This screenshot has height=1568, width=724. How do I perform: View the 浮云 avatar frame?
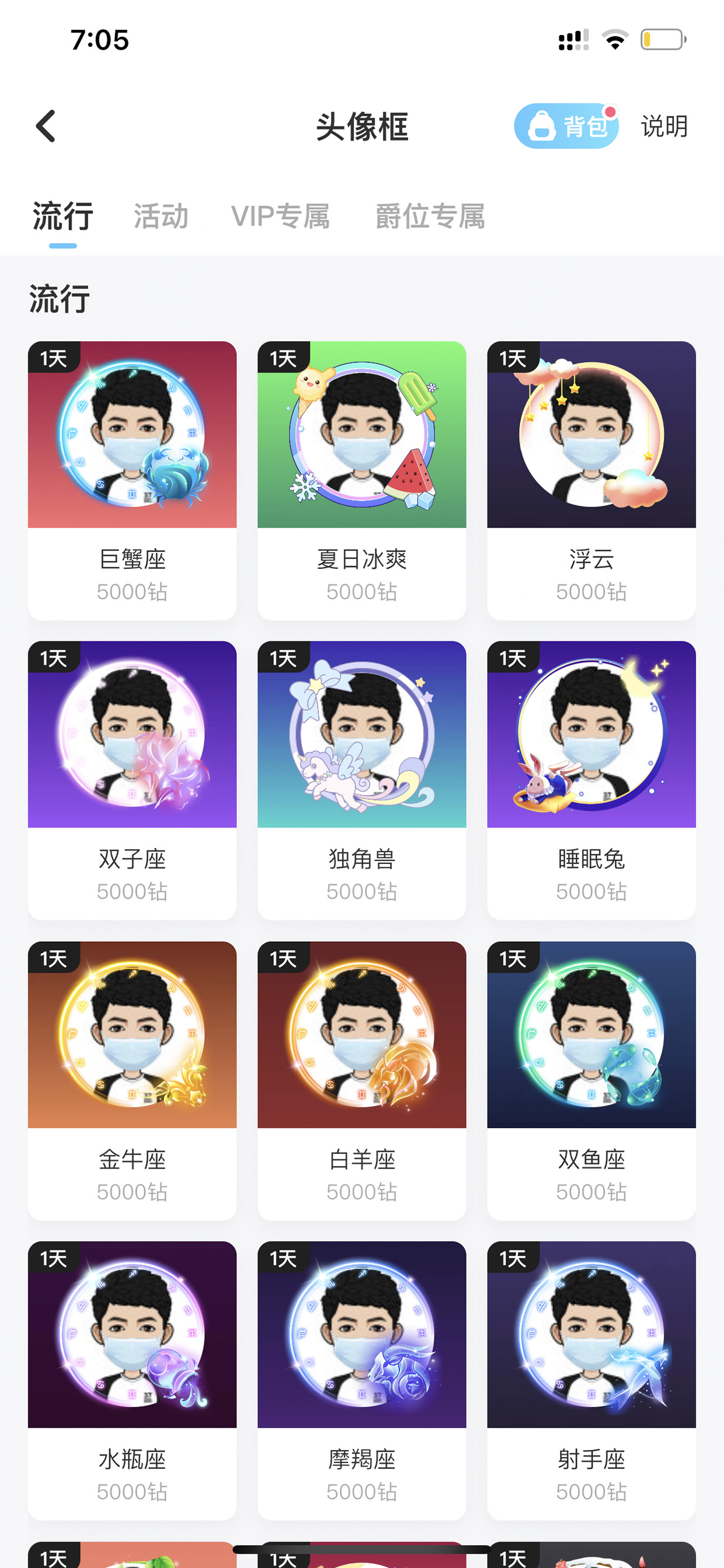(591, 480)
